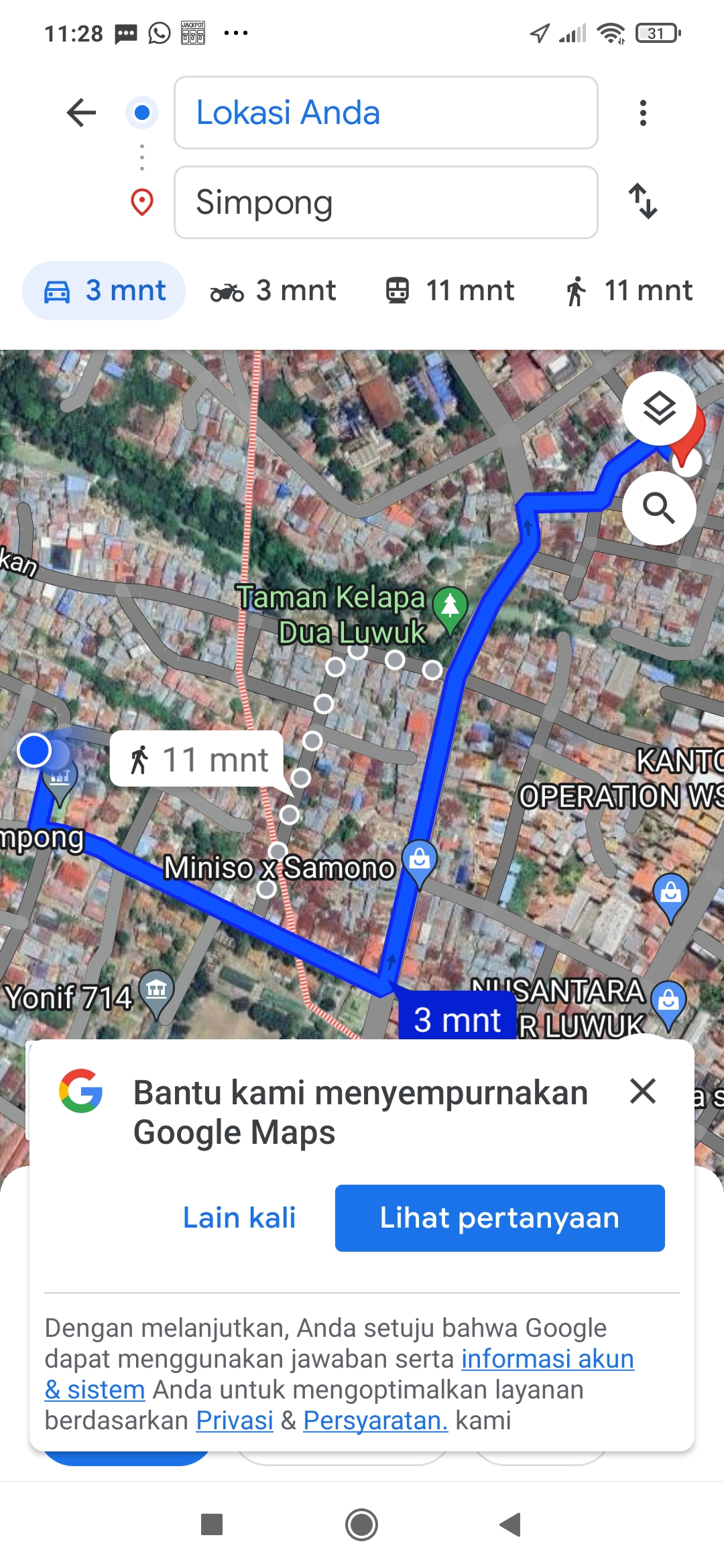Choose Lain kali
Image resolution: width=724 pixels, height=1568 pixels.
(x=239, y=1218)
